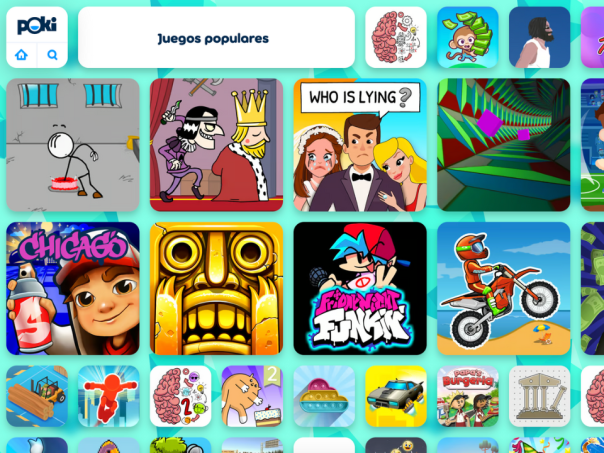Open the Brain Test 2 game
The height and width of the screenshot is (453, 604).
180,396
